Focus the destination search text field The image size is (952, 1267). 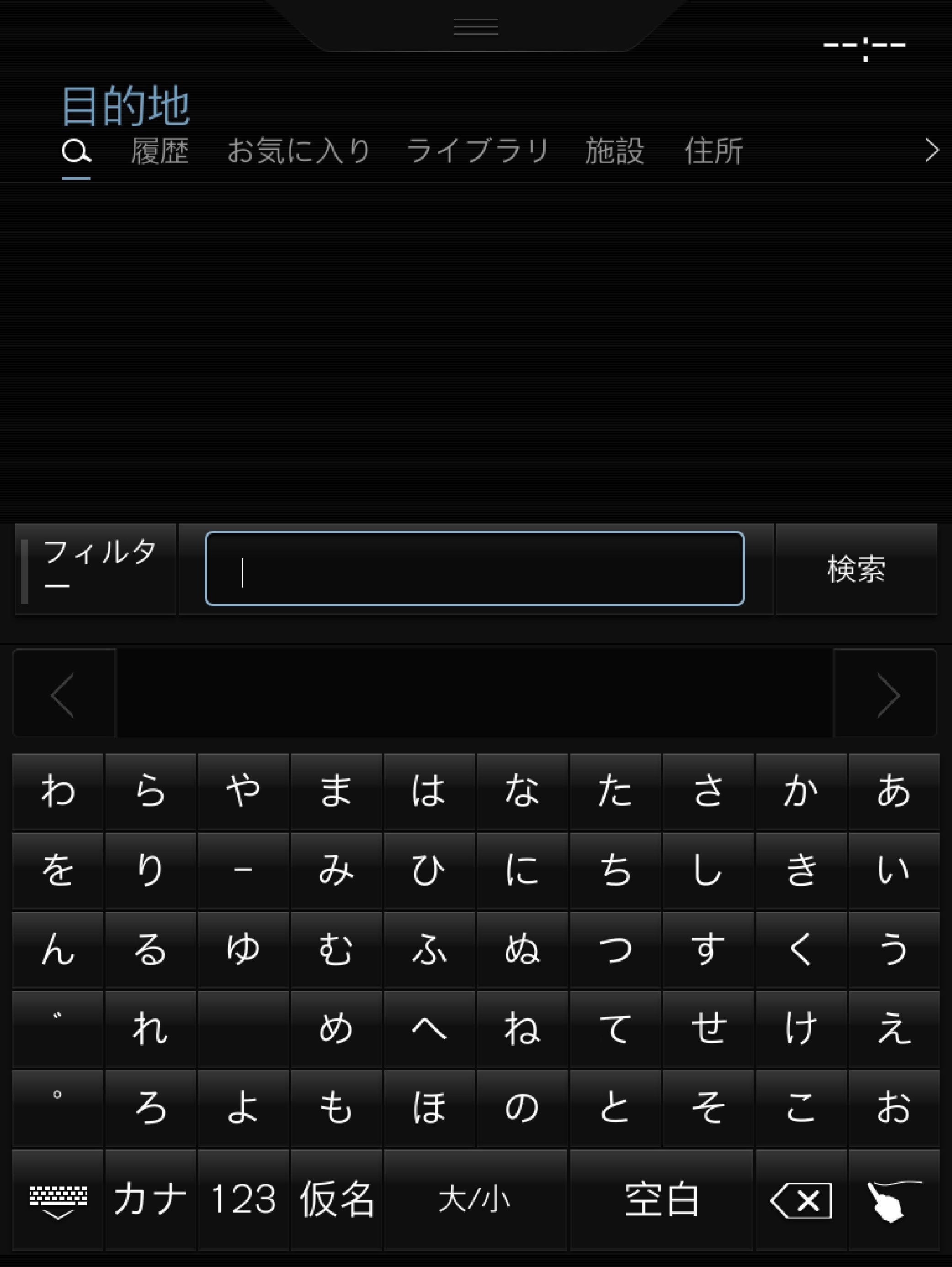pos(474,569)
